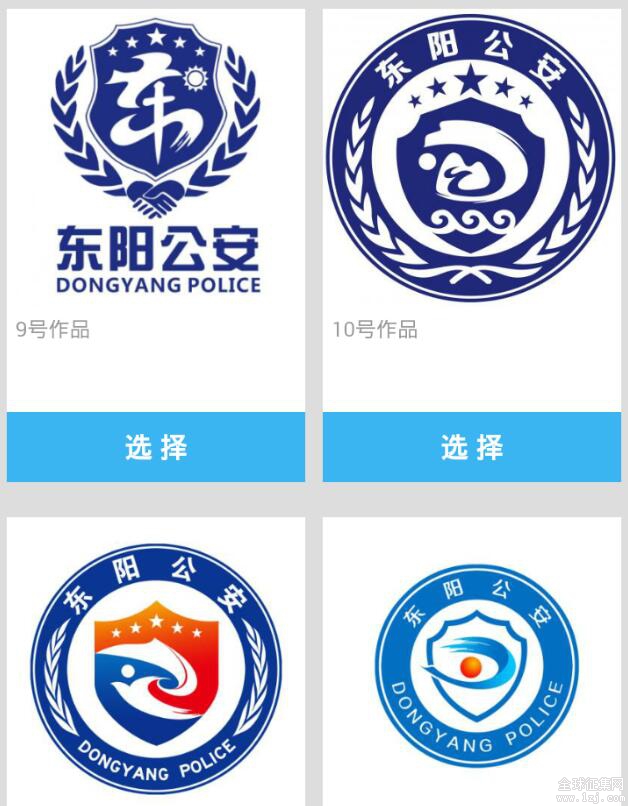Choose entry number 10 via 选择 button
Image resolution: width=628 pixels, height=806 pixels.
pyautogui.click(x=472, y=447)
